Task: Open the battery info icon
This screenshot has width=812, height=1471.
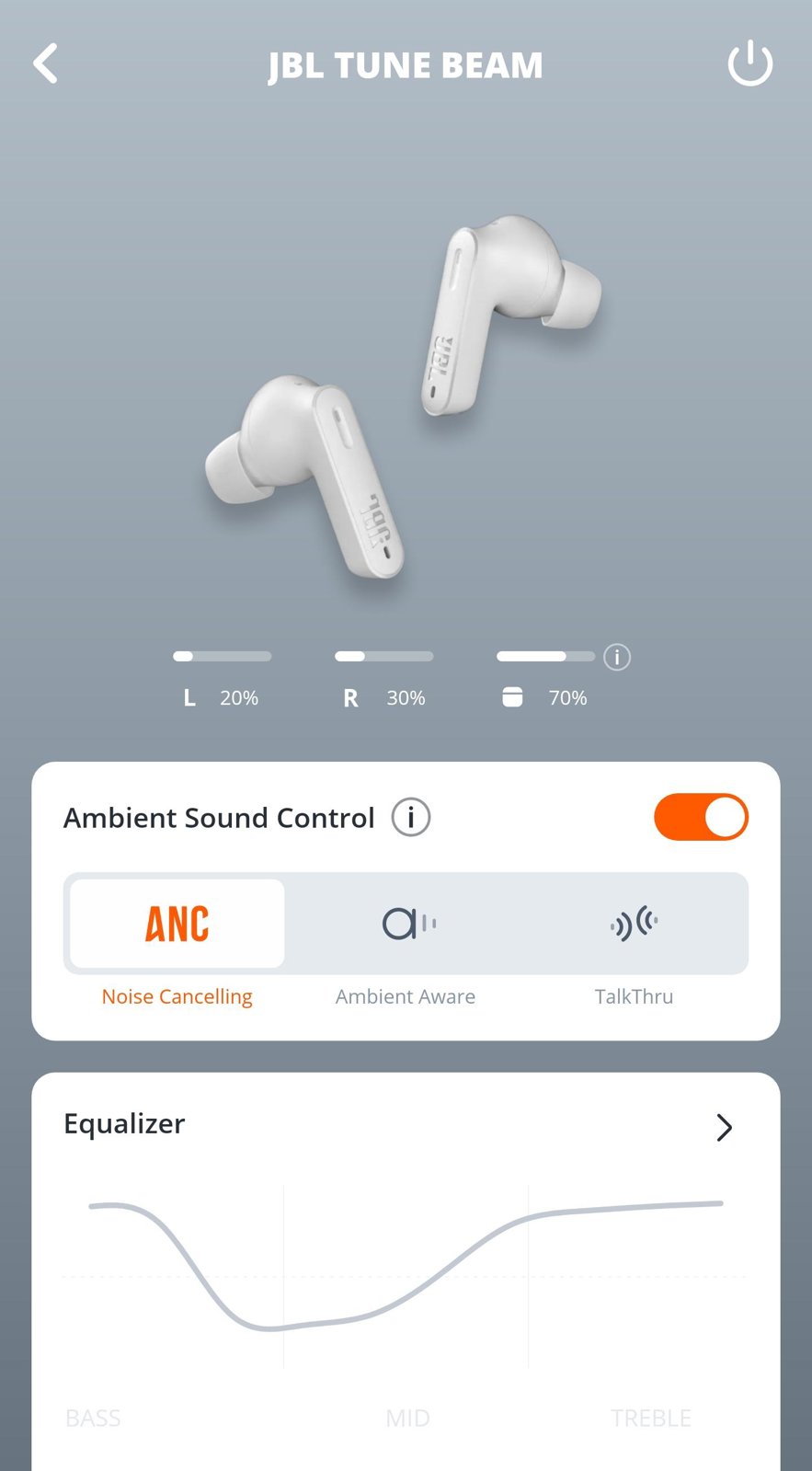Action: coord(616,657)
